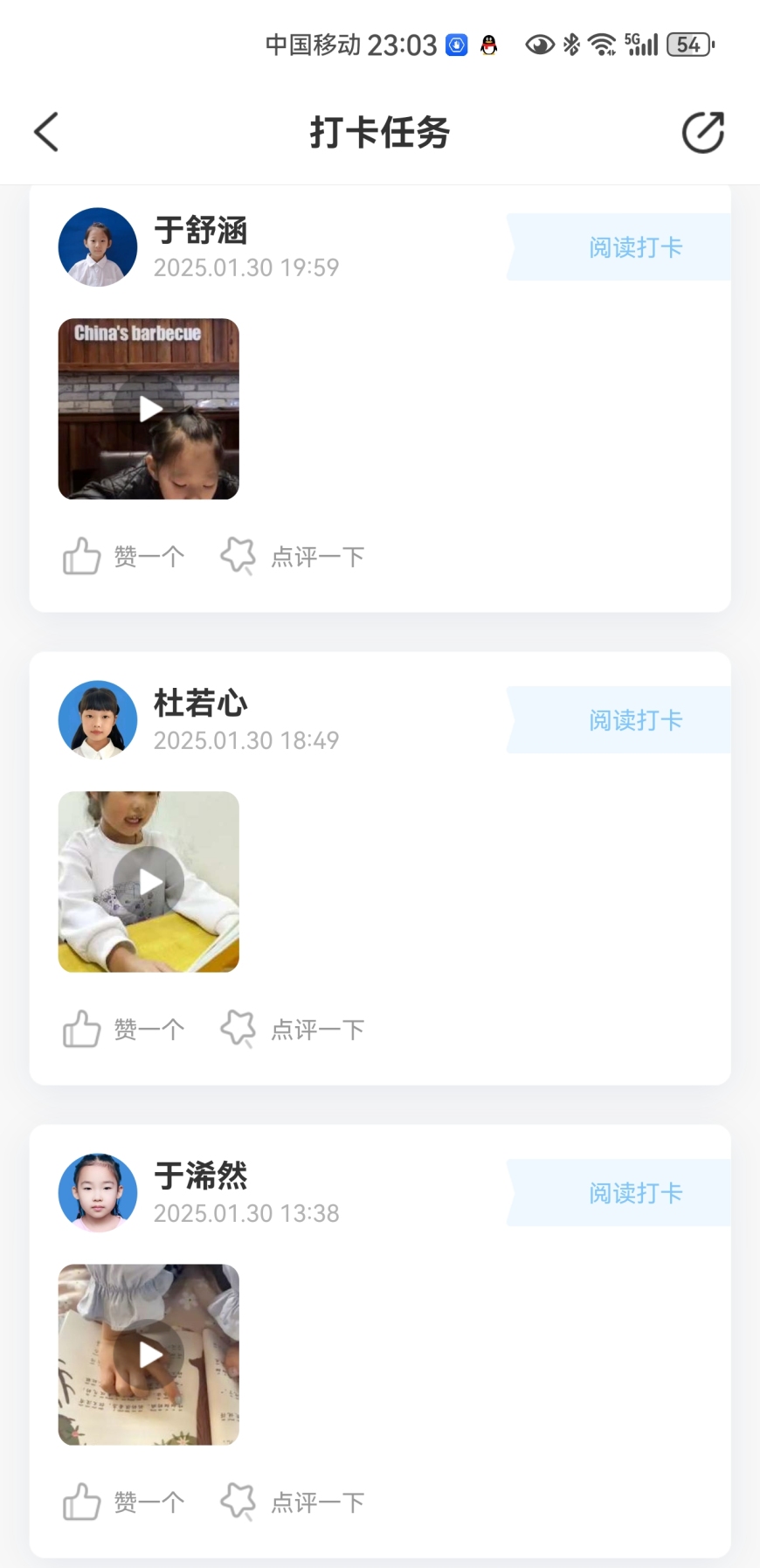
Task: View 杜若心's avatar
Action: point(98,720)
